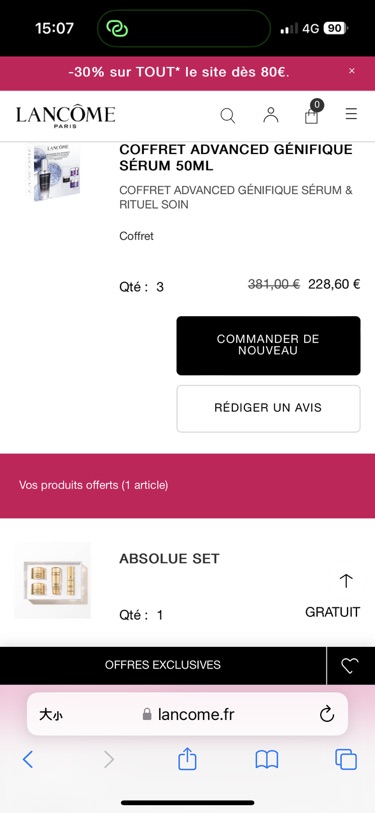Open the search magnifier icon
375x813 pixels.
[228, 115]
